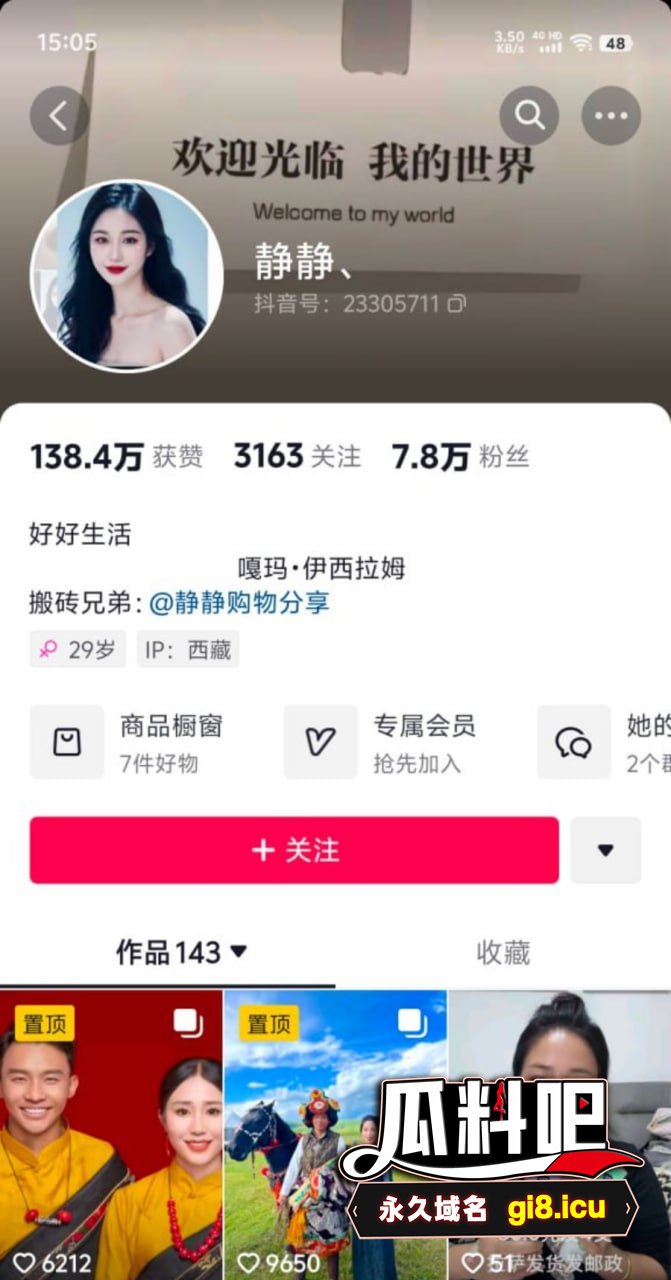
Task: View the 7.8万 粉丝 followers list
Action: click(x=460, y=457)
